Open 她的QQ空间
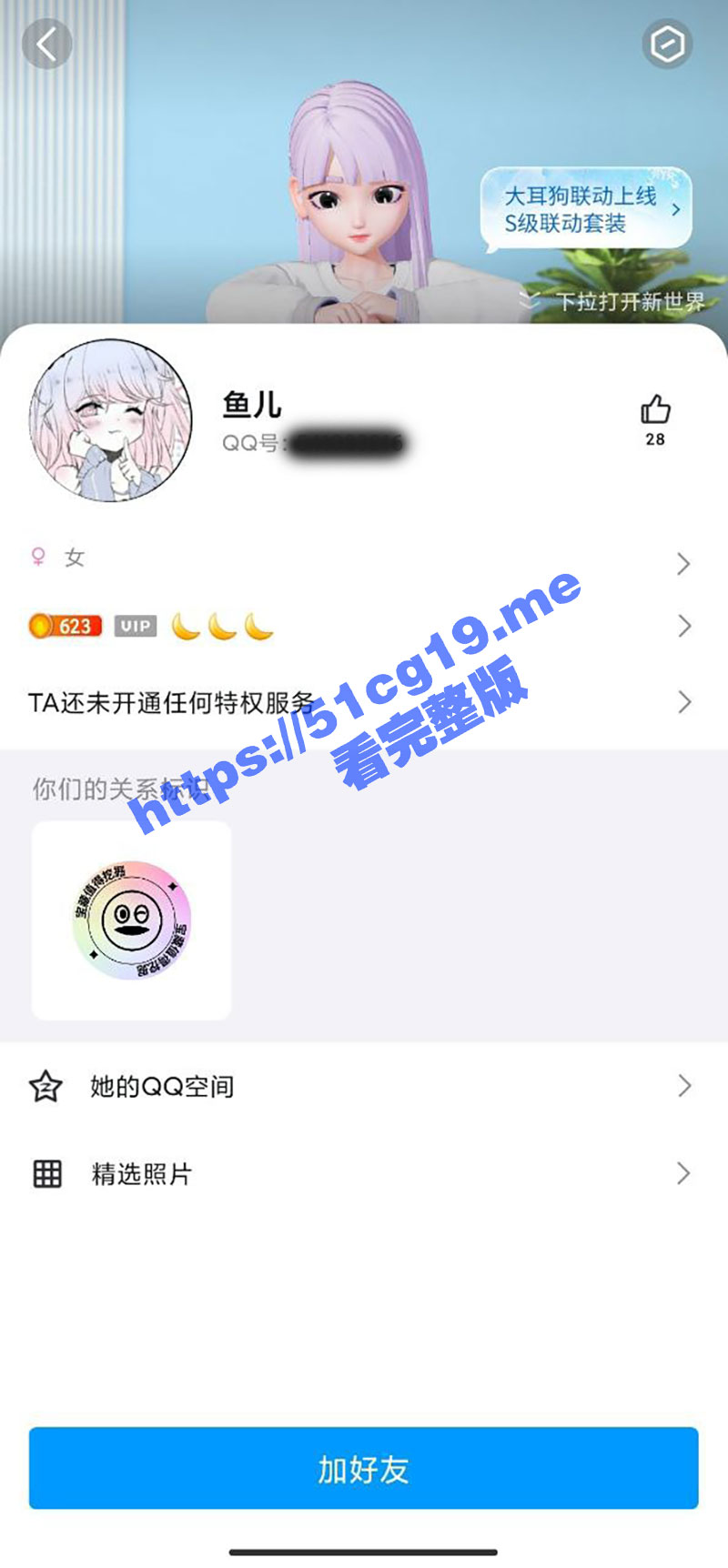This screenshot has height=1568, width=728. (x=364, y=1086)
